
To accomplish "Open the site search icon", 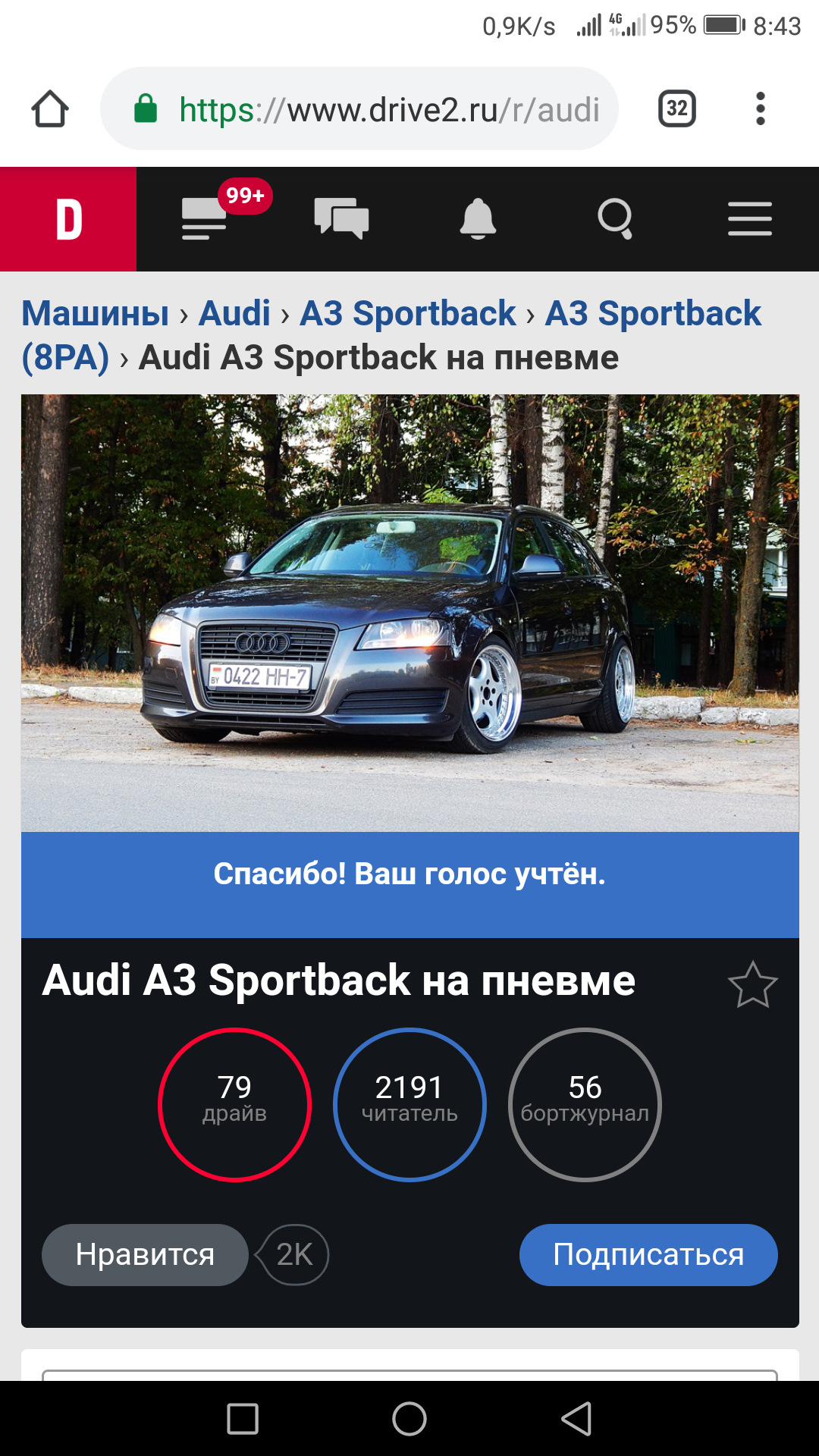I will [x=615, y=219].
